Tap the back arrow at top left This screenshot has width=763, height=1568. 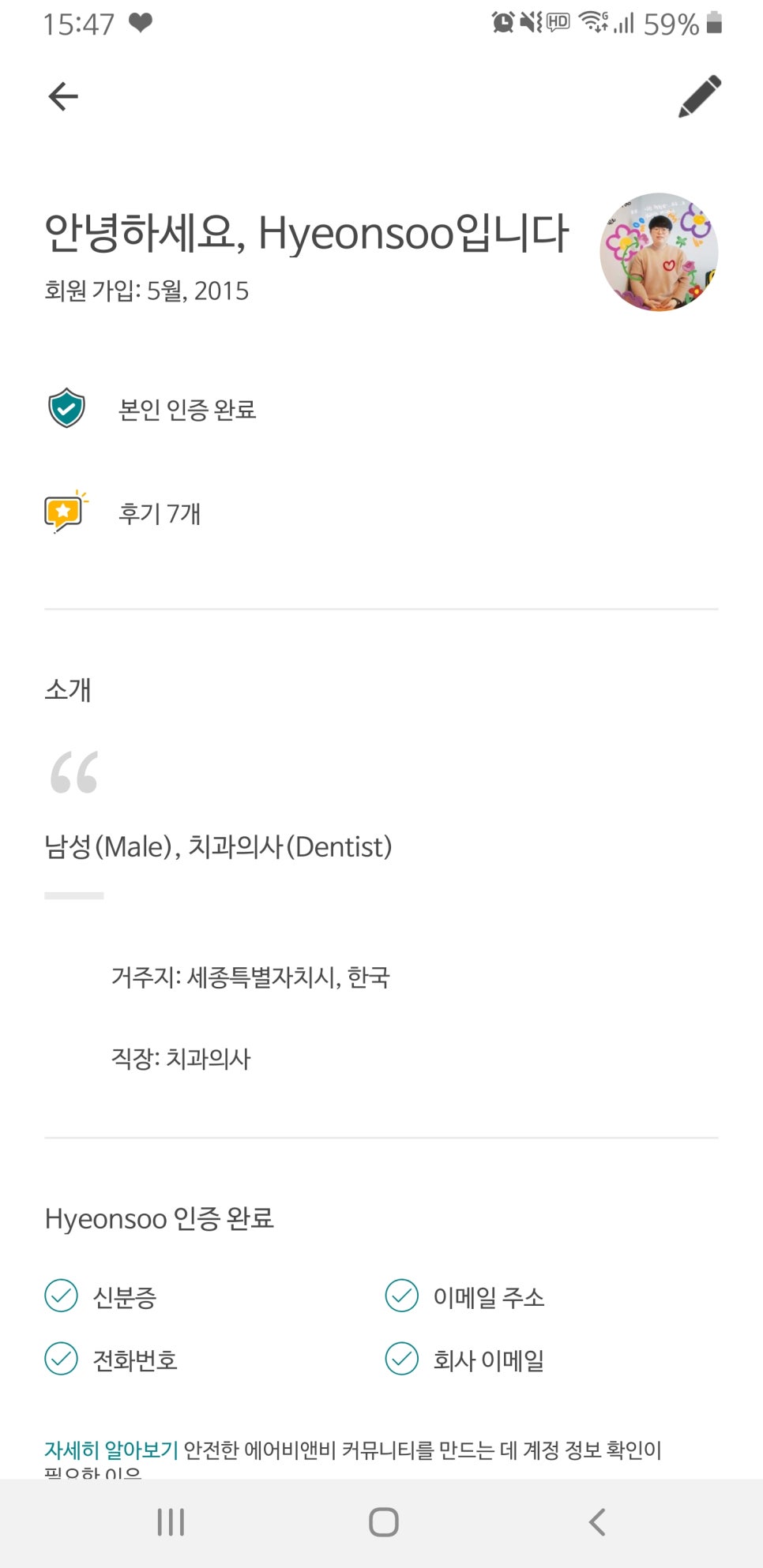(x=63, y=96)
